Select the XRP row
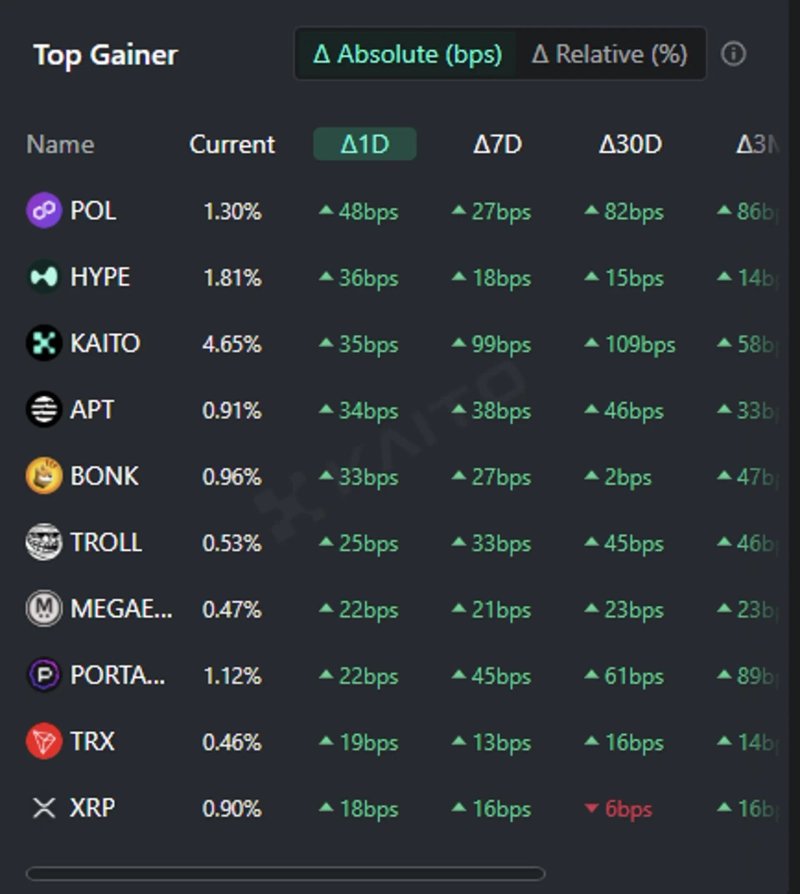The width and height of the screenshot is (800, 894). coord(91,808)
